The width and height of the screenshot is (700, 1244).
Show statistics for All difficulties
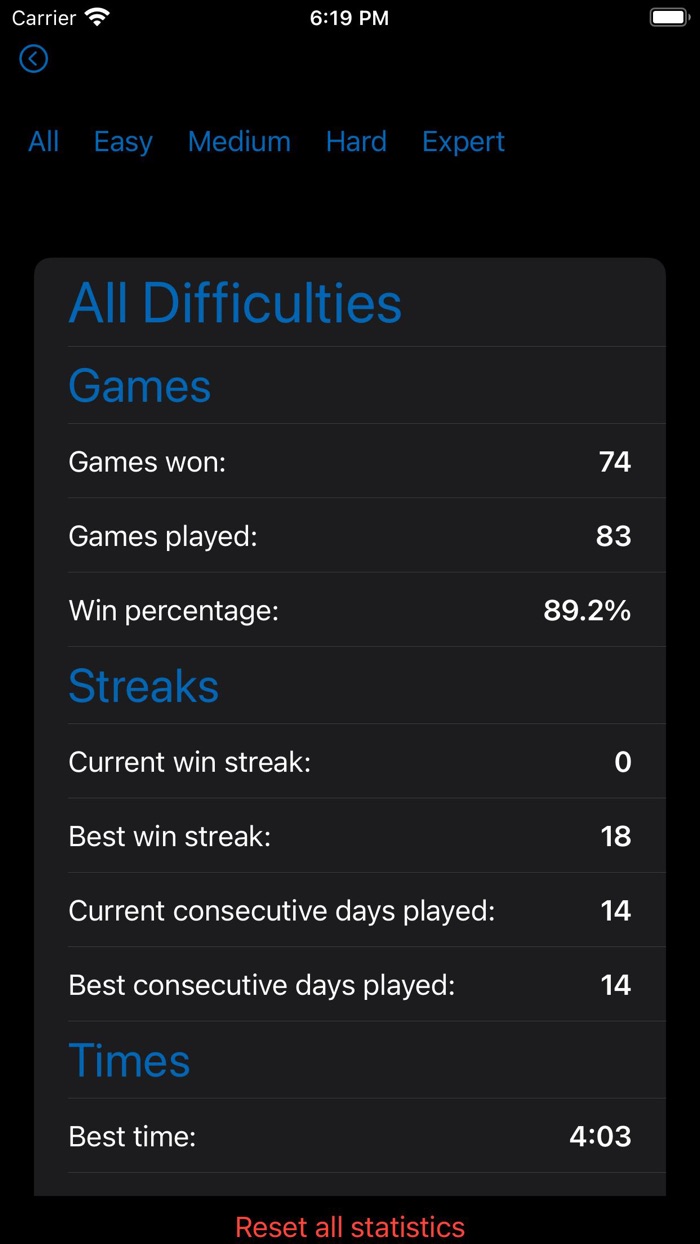click(x=44, y=142)
